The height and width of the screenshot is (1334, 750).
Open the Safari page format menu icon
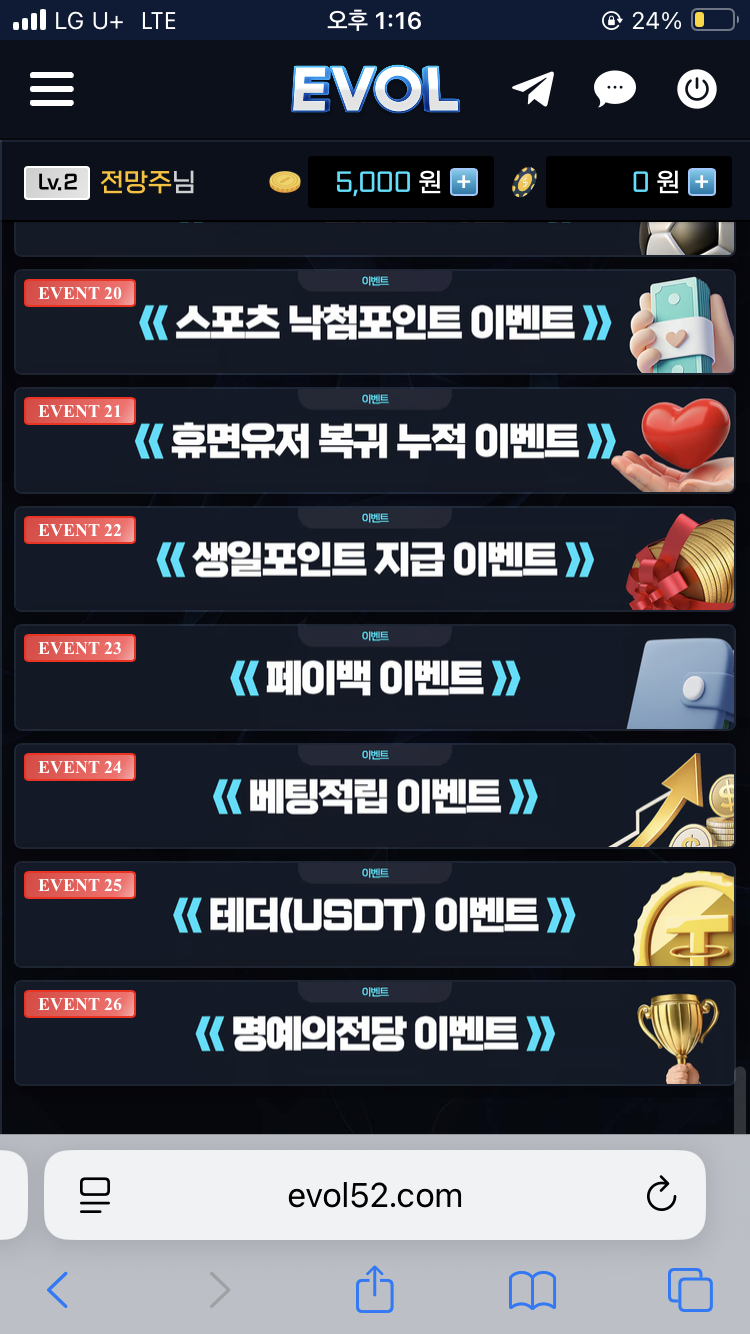95,1195
